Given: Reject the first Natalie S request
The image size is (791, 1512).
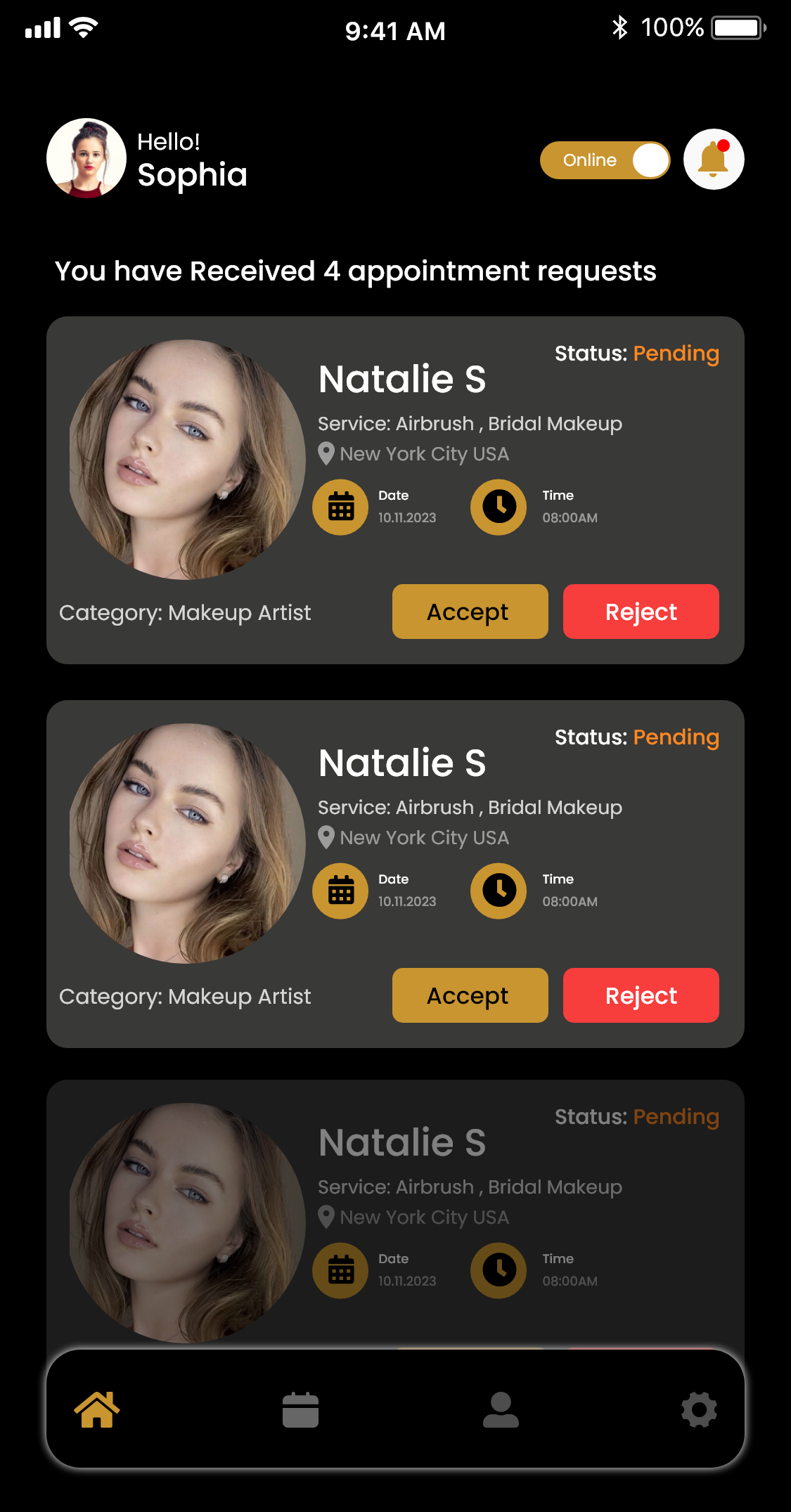Looking at the screenshot, I should [x=641, y=612].
